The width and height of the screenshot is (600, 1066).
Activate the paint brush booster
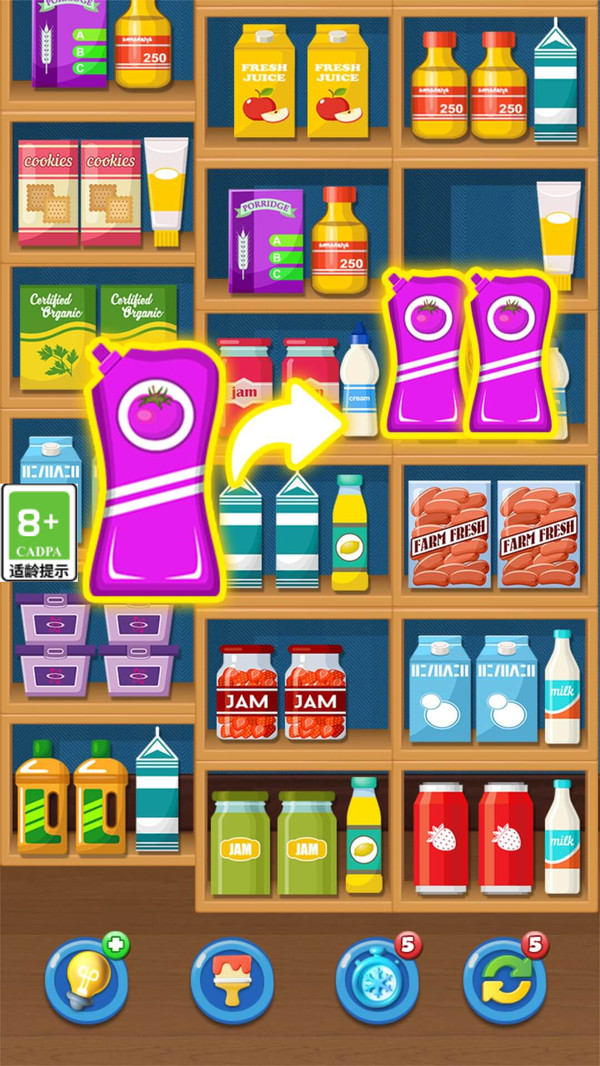(232, 981)
